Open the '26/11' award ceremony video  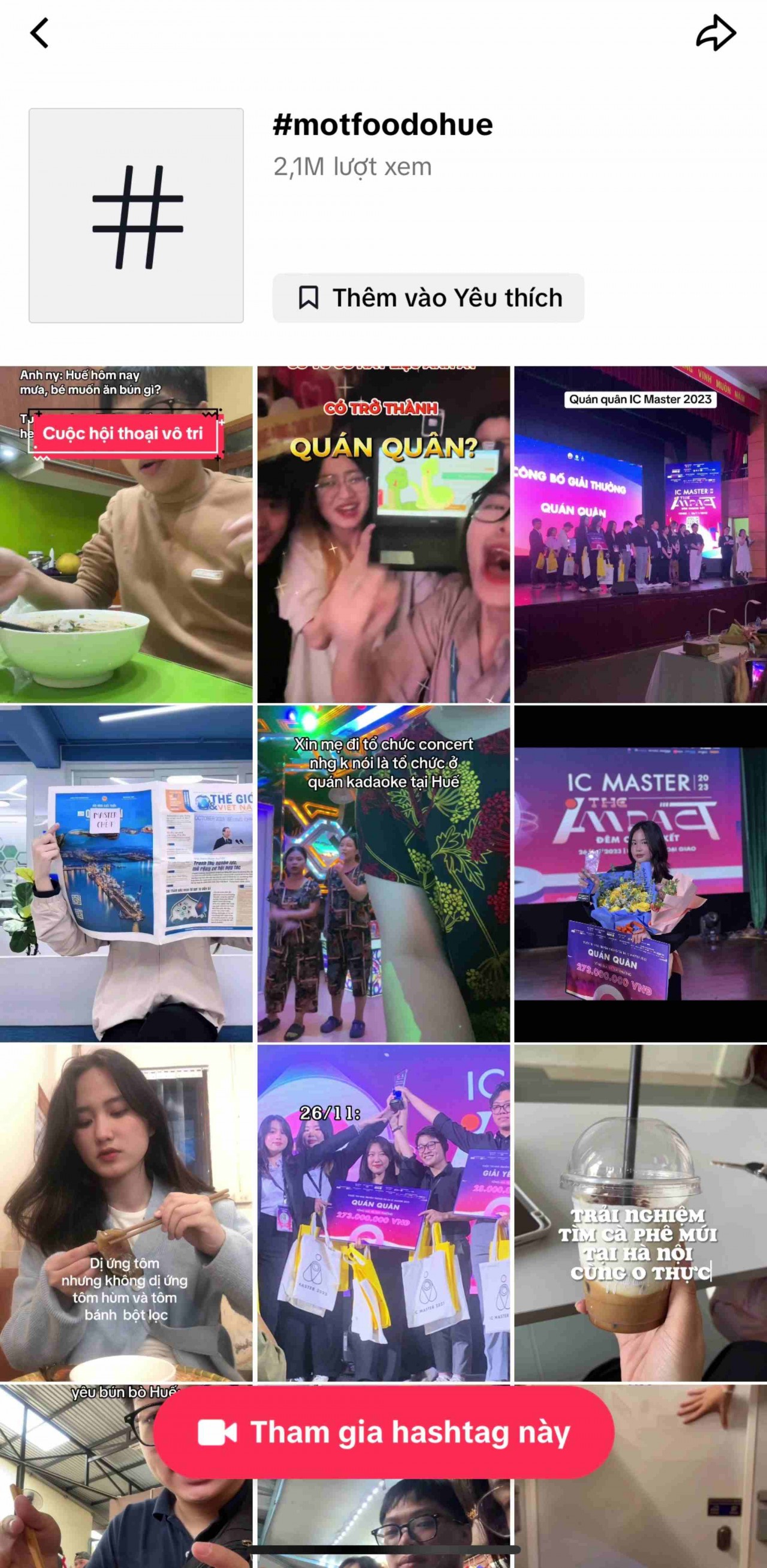383,1213
